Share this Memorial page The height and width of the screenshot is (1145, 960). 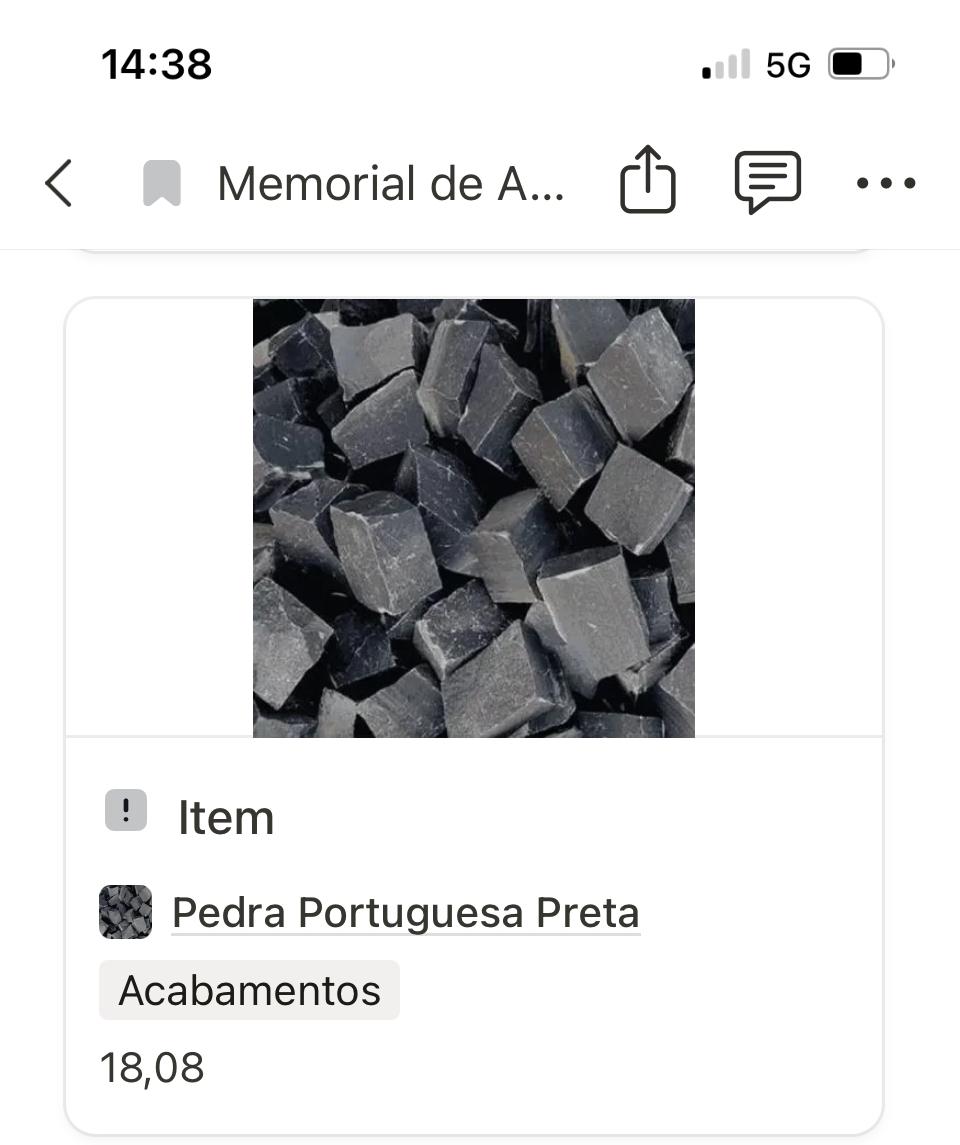pyautogui.click(x=648, y=181)
